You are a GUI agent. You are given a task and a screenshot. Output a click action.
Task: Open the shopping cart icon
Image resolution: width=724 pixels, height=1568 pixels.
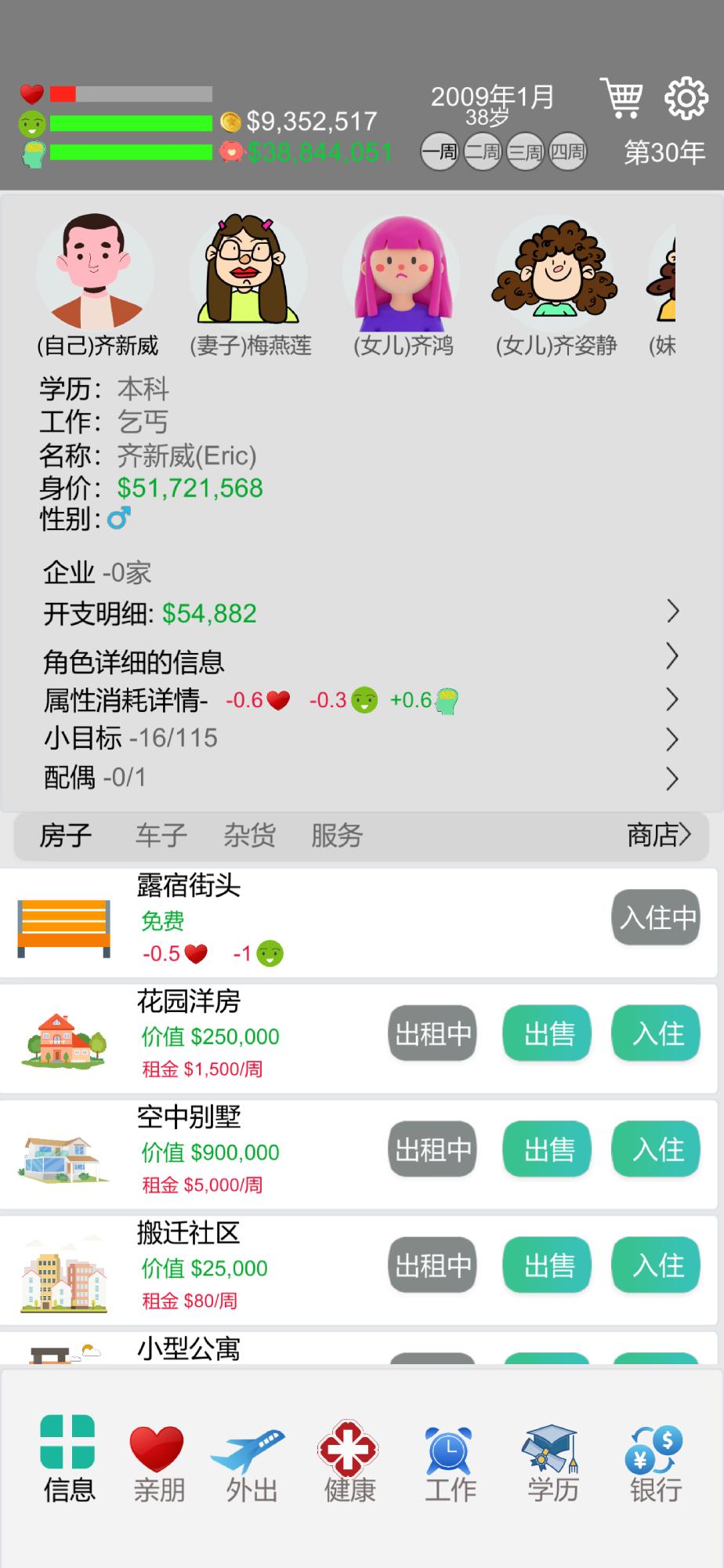(622, 98)
